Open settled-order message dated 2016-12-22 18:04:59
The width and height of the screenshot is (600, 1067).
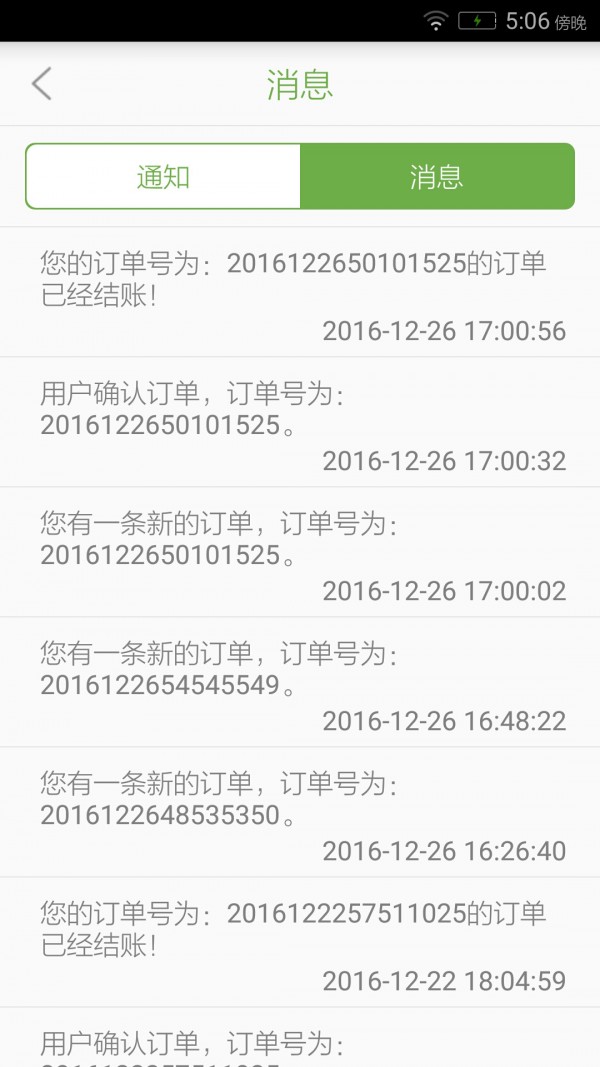point(300,943)
